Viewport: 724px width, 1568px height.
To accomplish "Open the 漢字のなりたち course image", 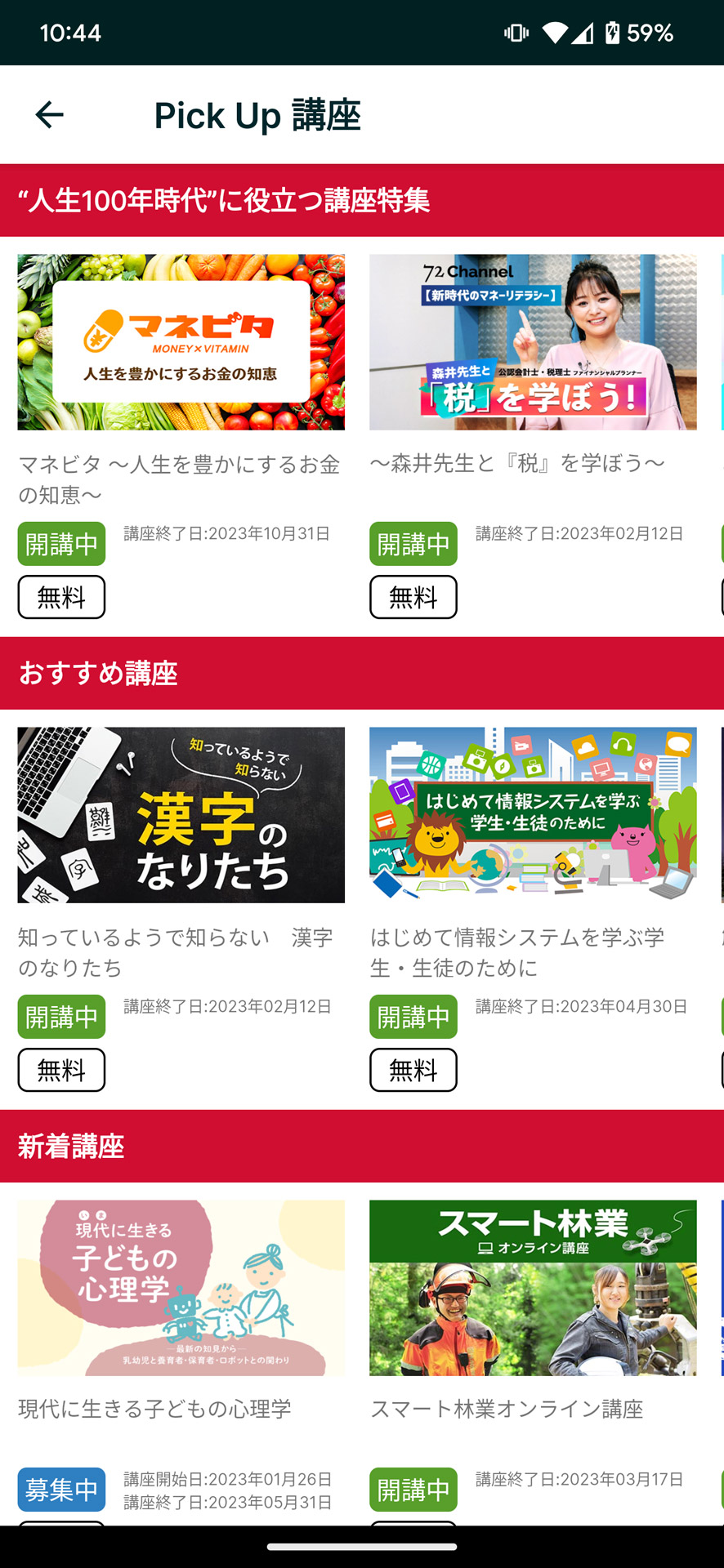I will point(181,816).
